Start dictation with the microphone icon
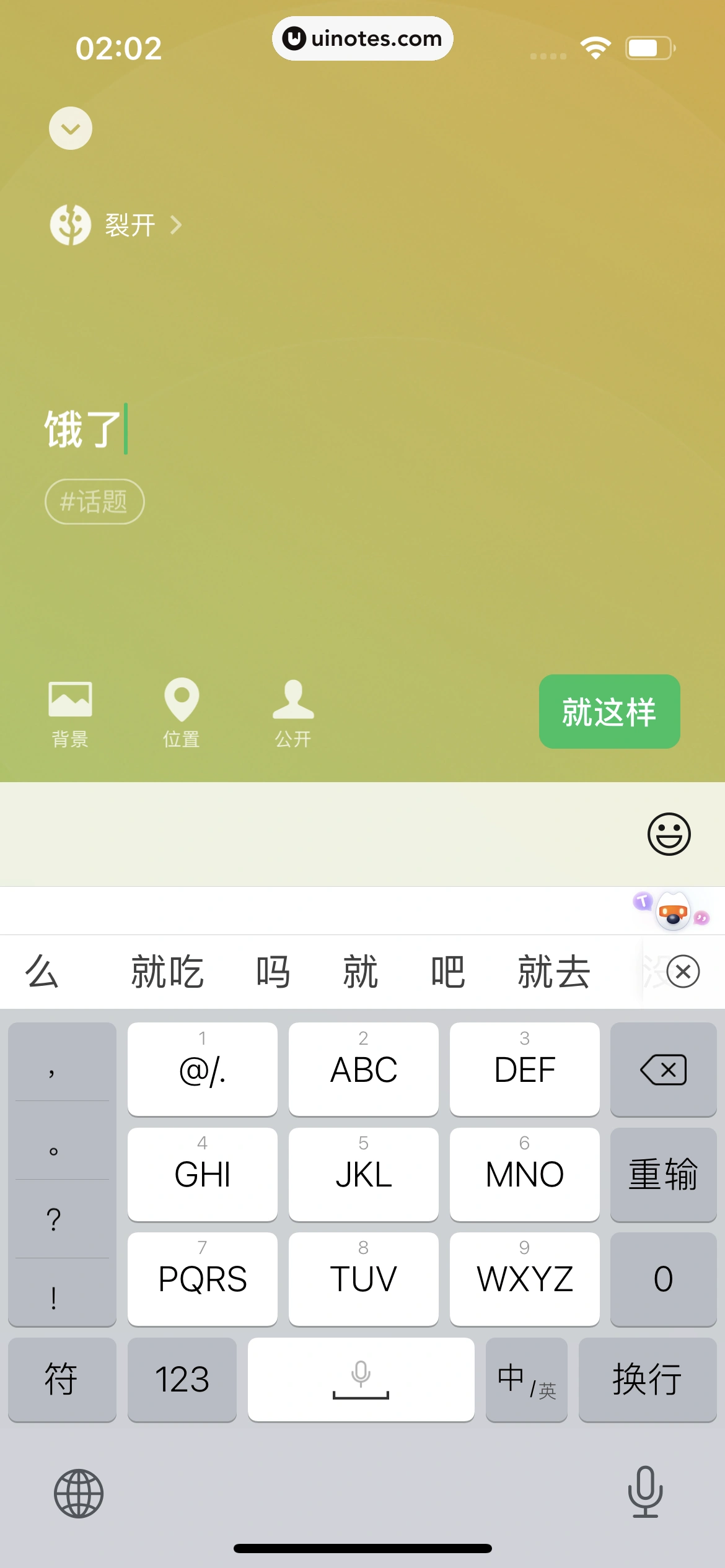The height and width of the screenshot is (1568, 725). (x=645, y=1492)
